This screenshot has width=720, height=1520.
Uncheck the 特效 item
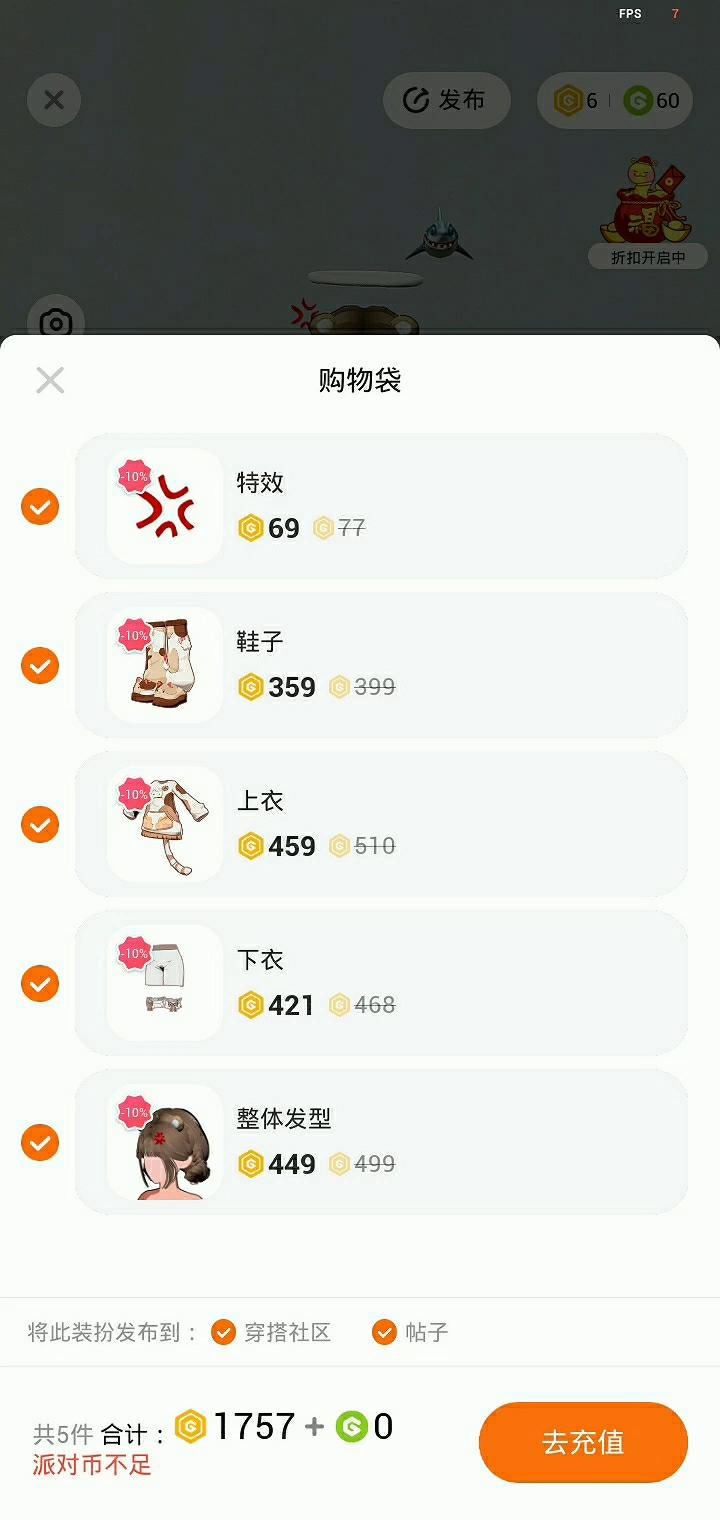click(x=40, y=506)
